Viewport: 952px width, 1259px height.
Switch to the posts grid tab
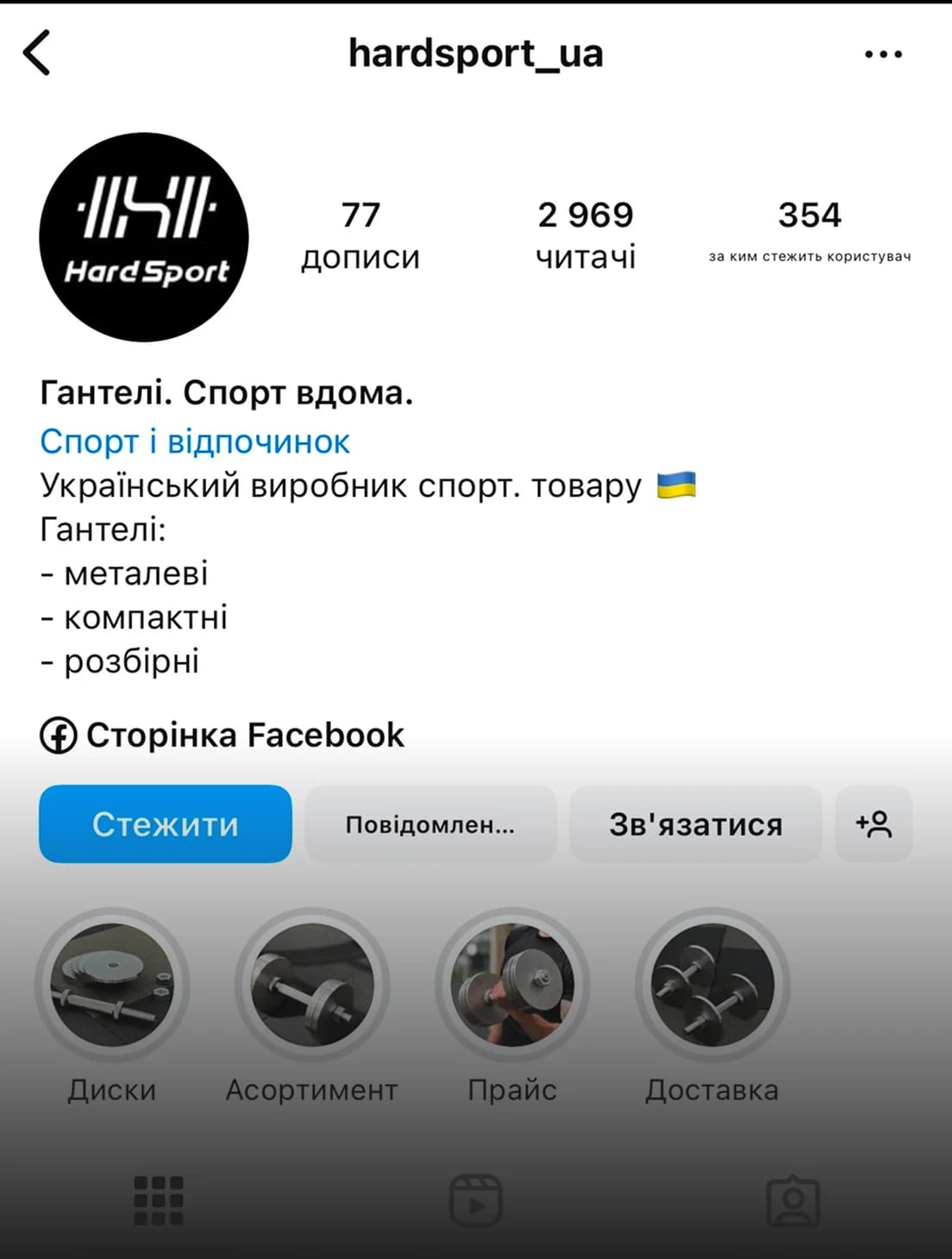click(x=159, y=1200)
